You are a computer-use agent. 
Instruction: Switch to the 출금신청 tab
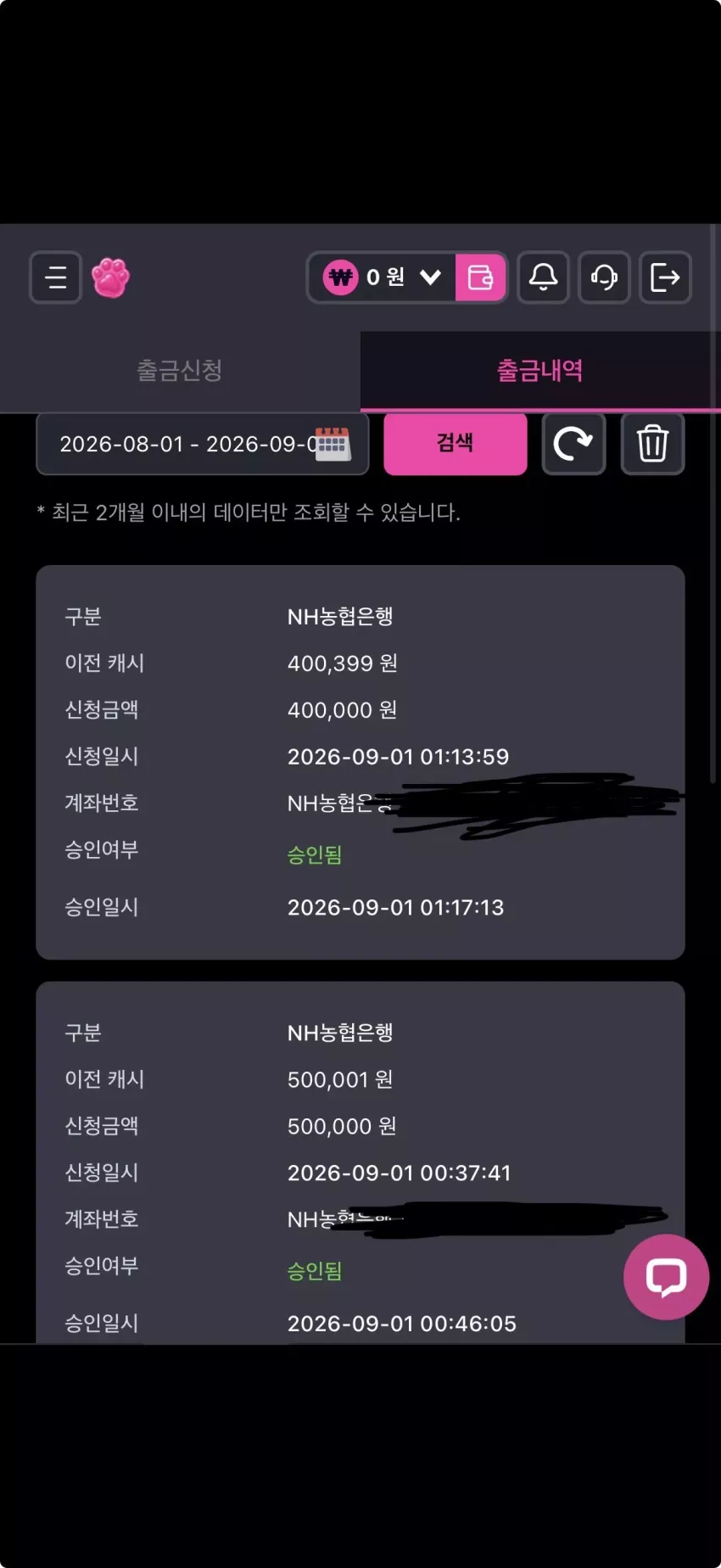coord(180,371)
